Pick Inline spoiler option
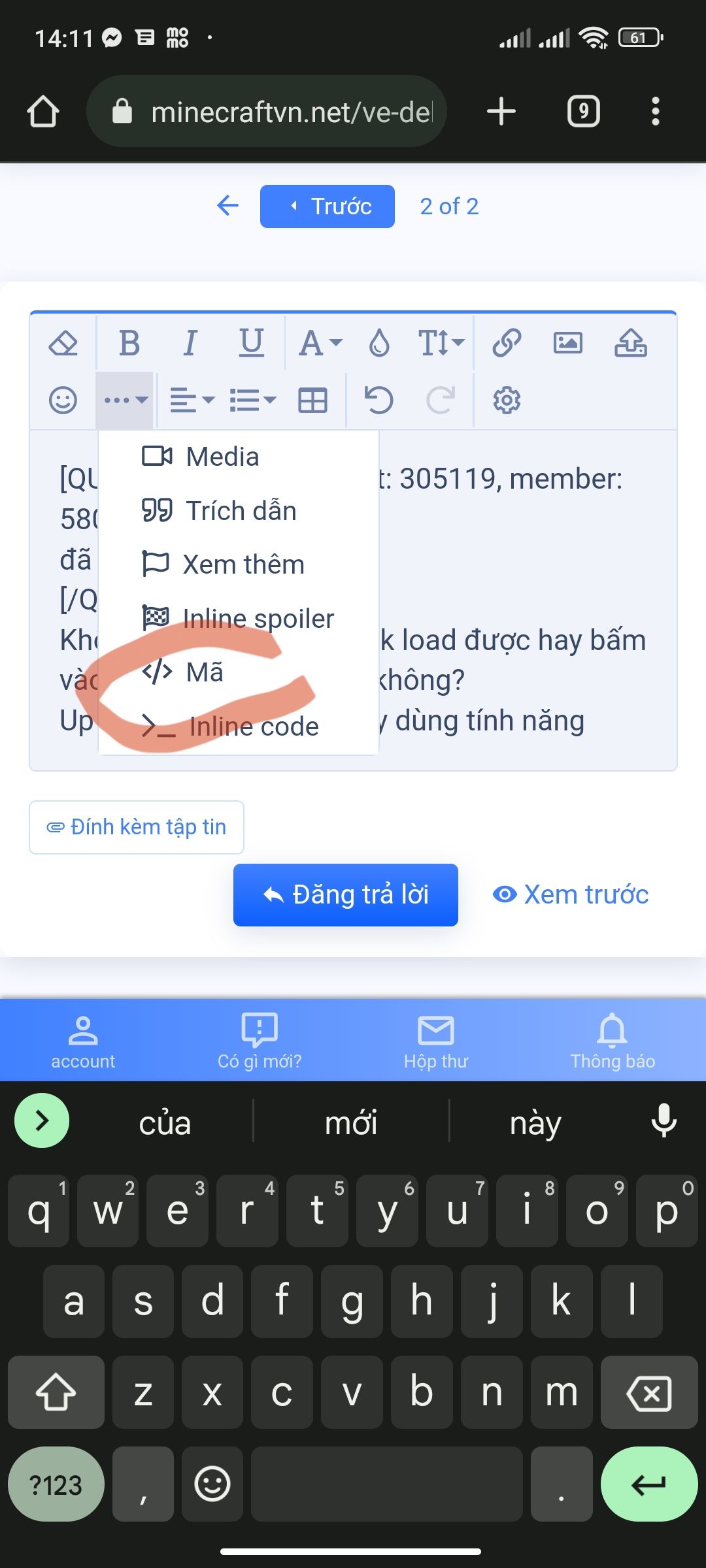 258,618
